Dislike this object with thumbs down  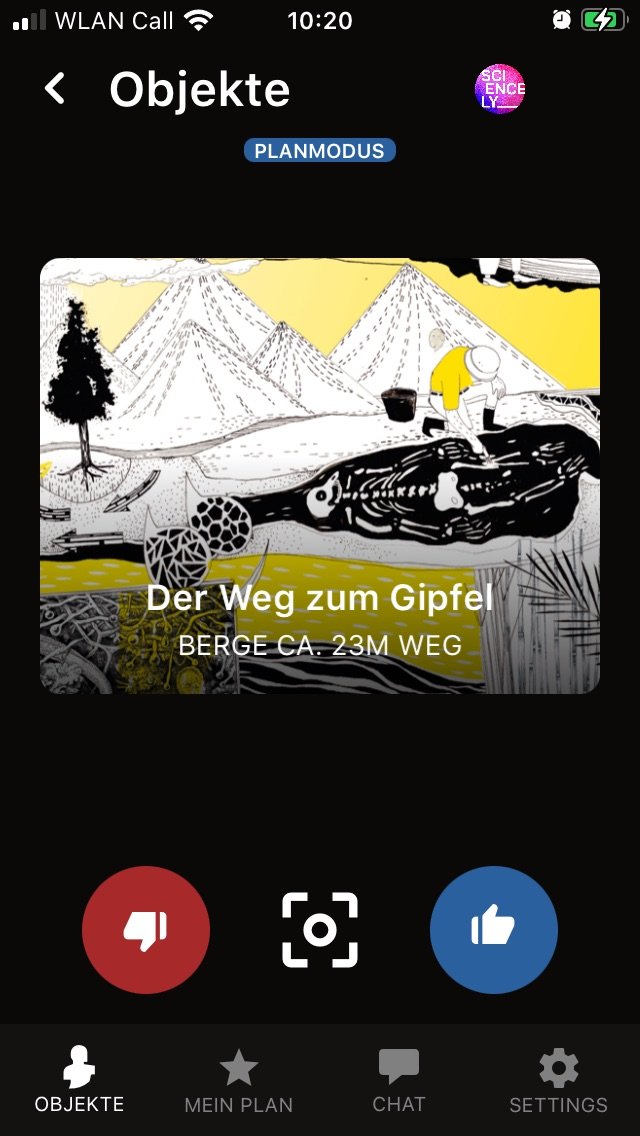tap(146, 930)
